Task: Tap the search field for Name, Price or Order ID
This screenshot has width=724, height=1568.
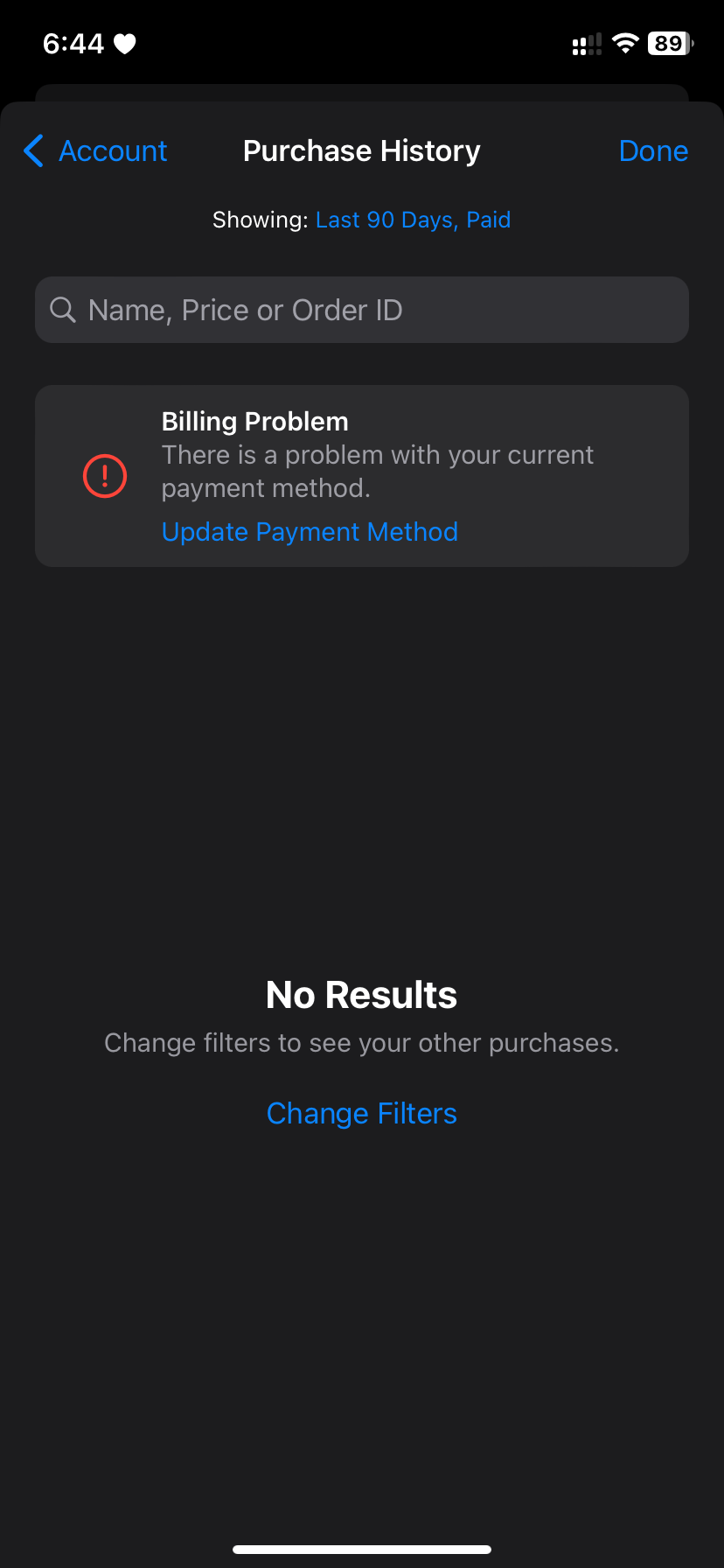Action: 361,309
